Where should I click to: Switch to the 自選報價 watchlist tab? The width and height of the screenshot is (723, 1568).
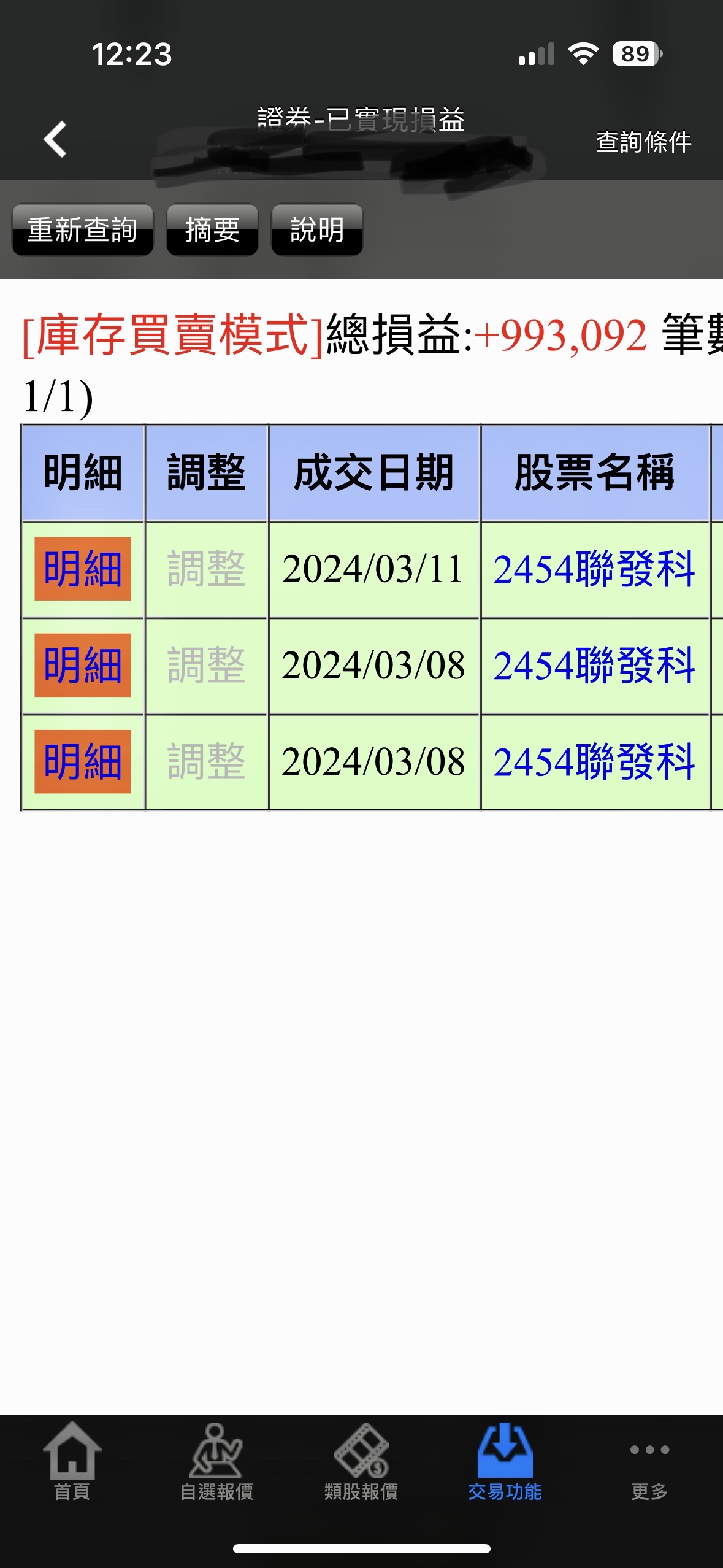click(x=216, y=1463)
